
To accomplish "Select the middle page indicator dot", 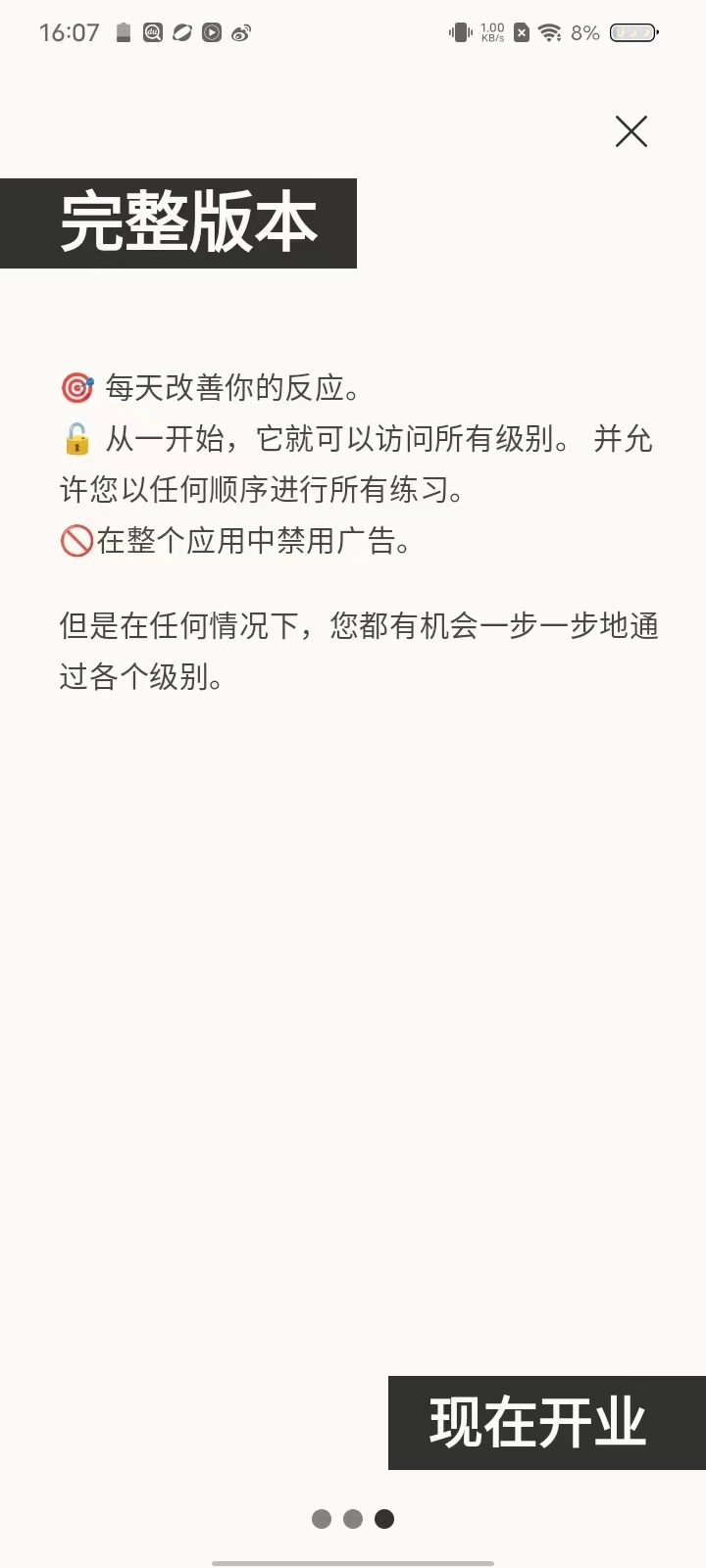I will pos(352,1518).
